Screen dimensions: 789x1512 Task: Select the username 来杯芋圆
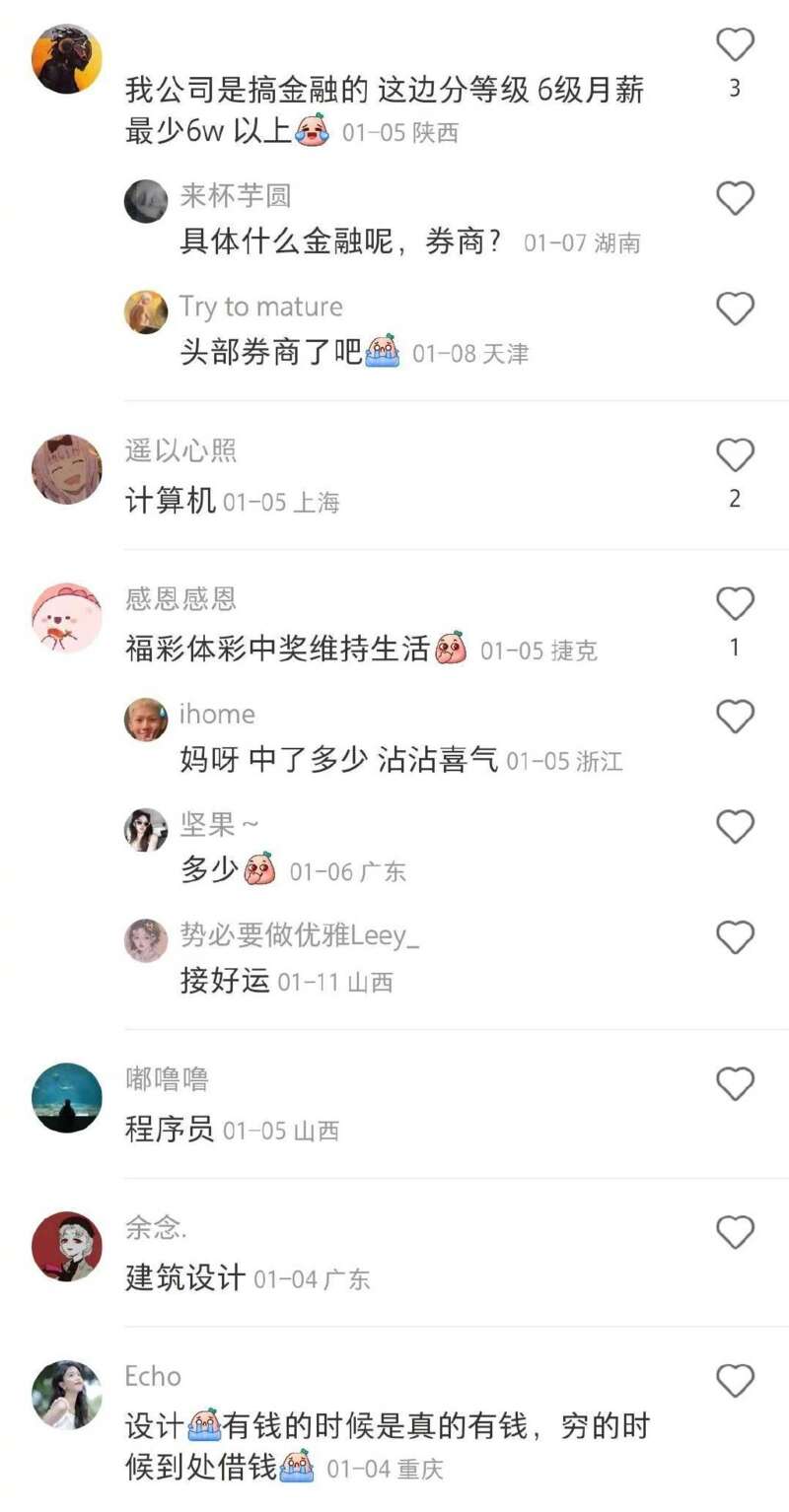click(x=235, y=196)
